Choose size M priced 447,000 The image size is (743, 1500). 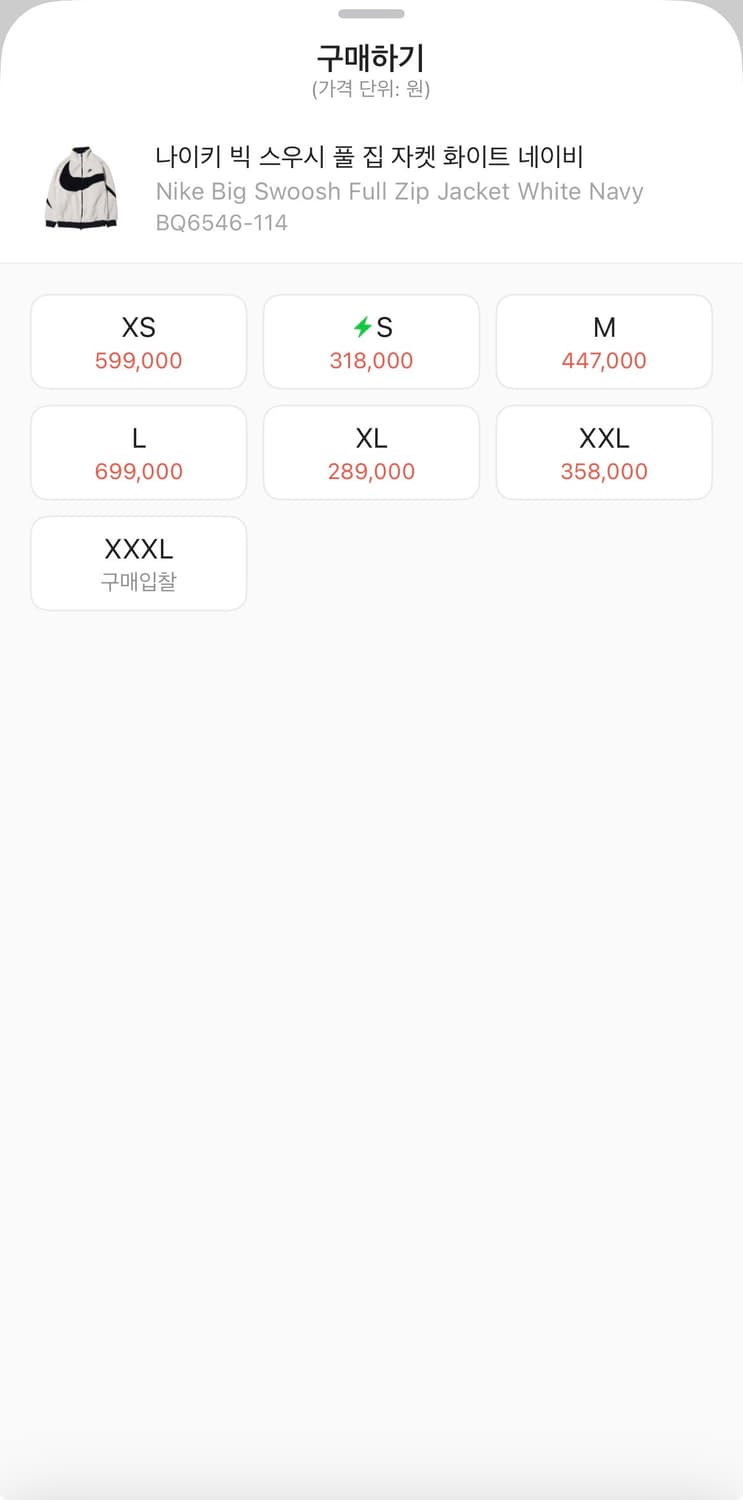click(x=604, y=341)
